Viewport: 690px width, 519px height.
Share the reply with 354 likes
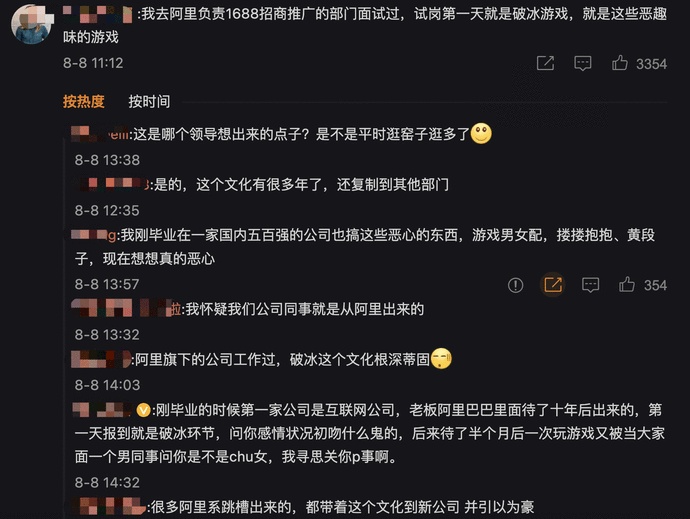[x=552, y=285]
